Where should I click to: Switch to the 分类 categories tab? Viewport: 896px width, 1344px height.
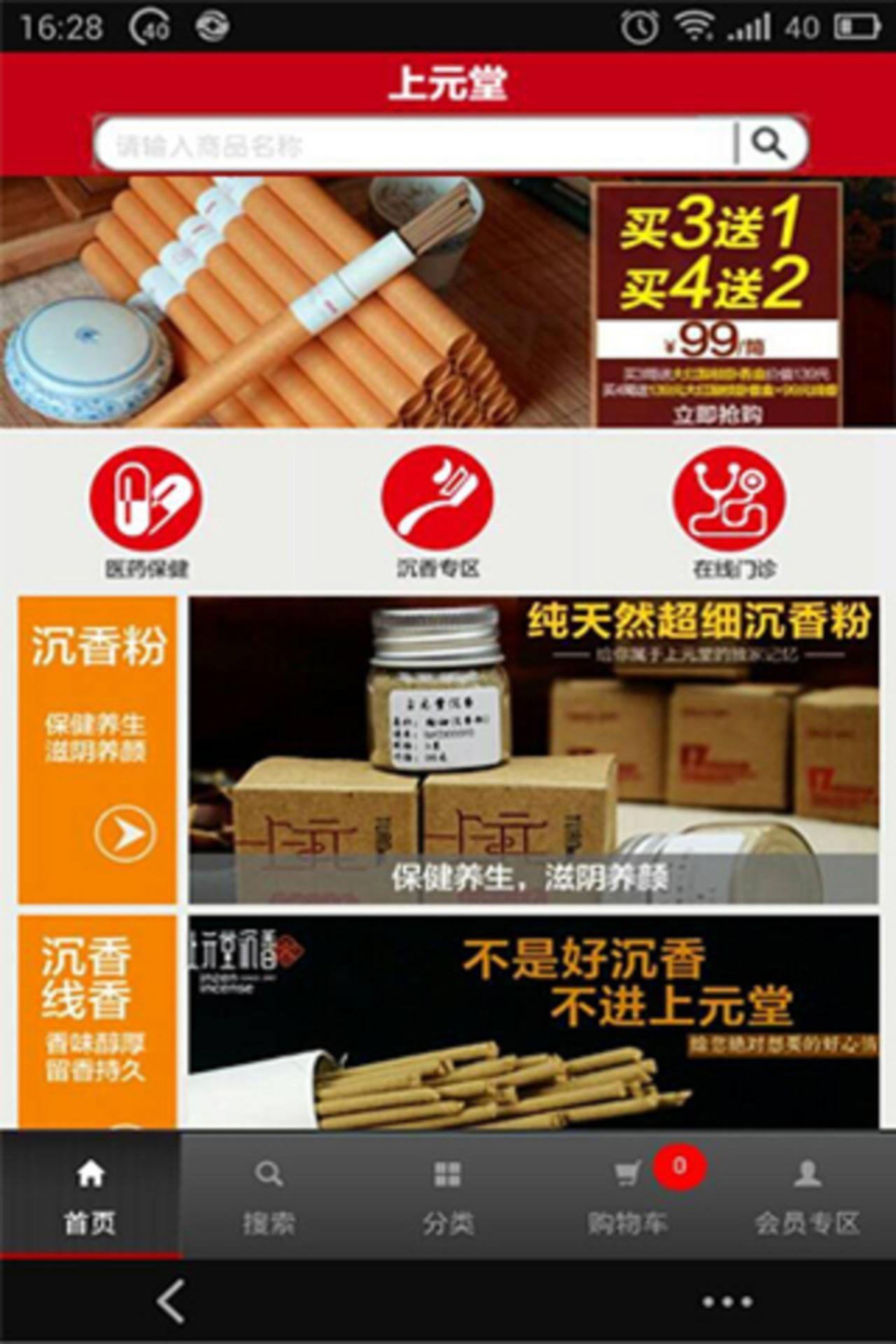coord(448,1196)
